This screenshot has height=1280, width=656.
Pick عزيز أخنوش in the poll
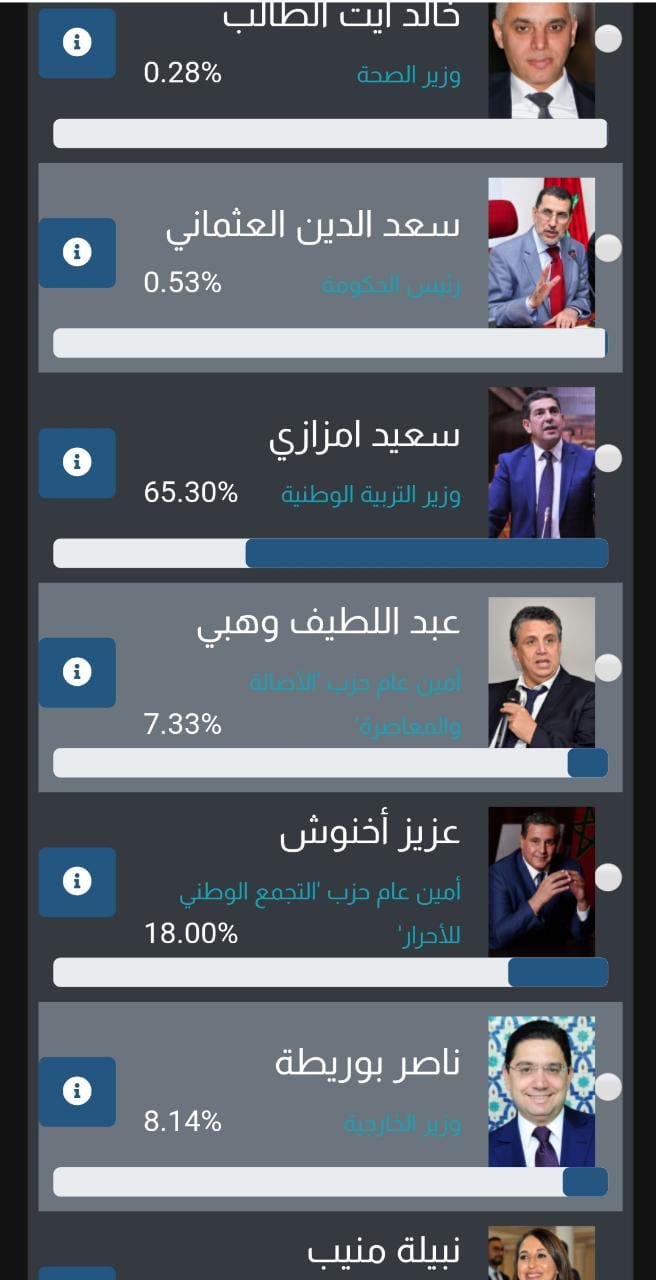[608, 877]
